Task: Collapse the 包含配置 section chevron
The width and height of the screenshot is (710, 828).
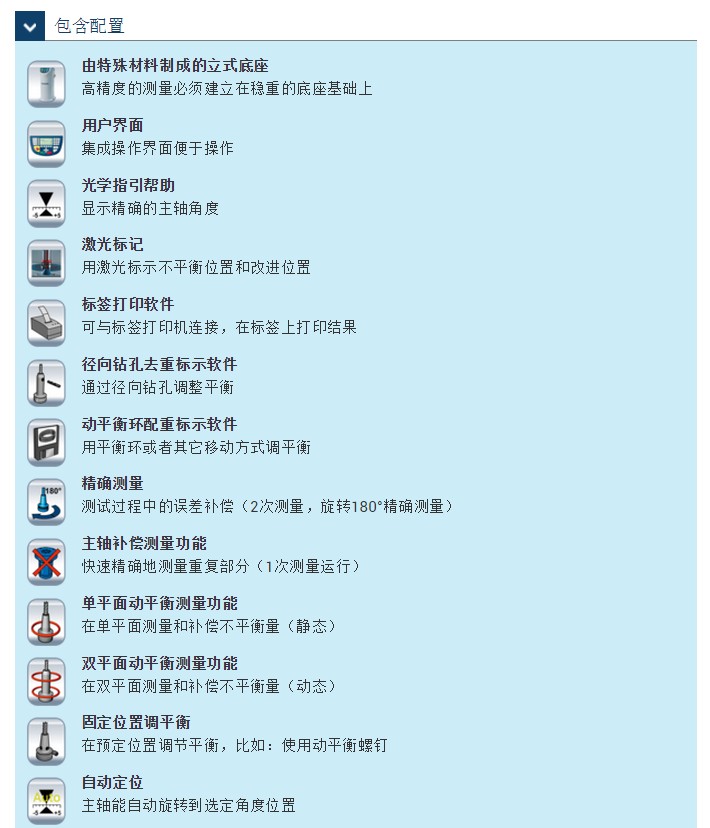Action: tap(30, 26)
